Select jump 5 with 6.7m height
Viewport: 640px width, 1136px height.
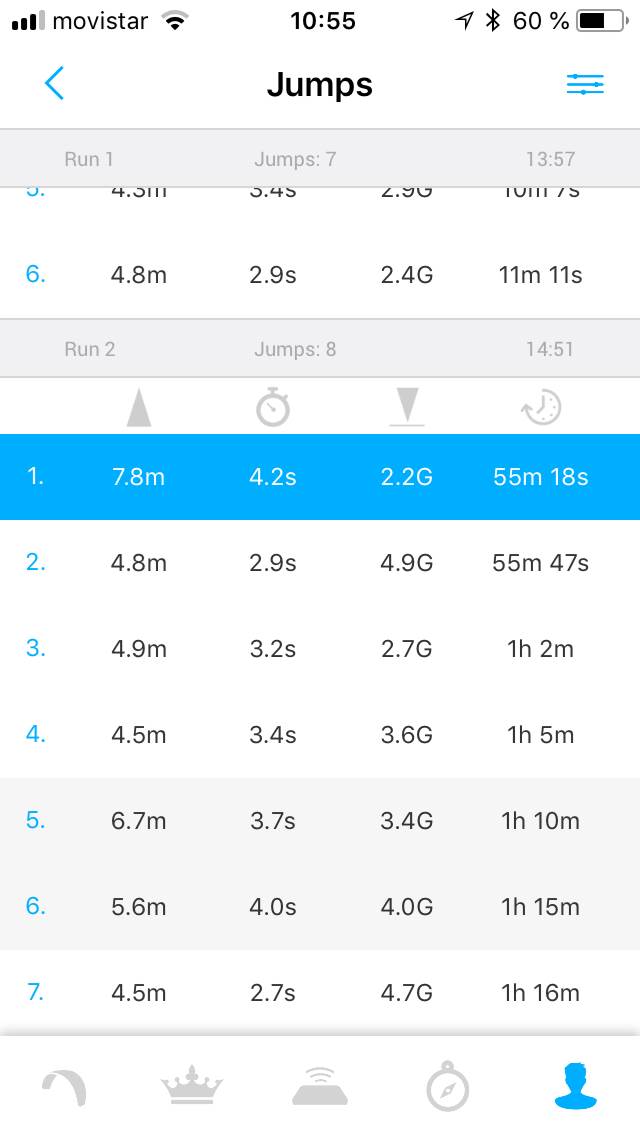coord(320,821)
